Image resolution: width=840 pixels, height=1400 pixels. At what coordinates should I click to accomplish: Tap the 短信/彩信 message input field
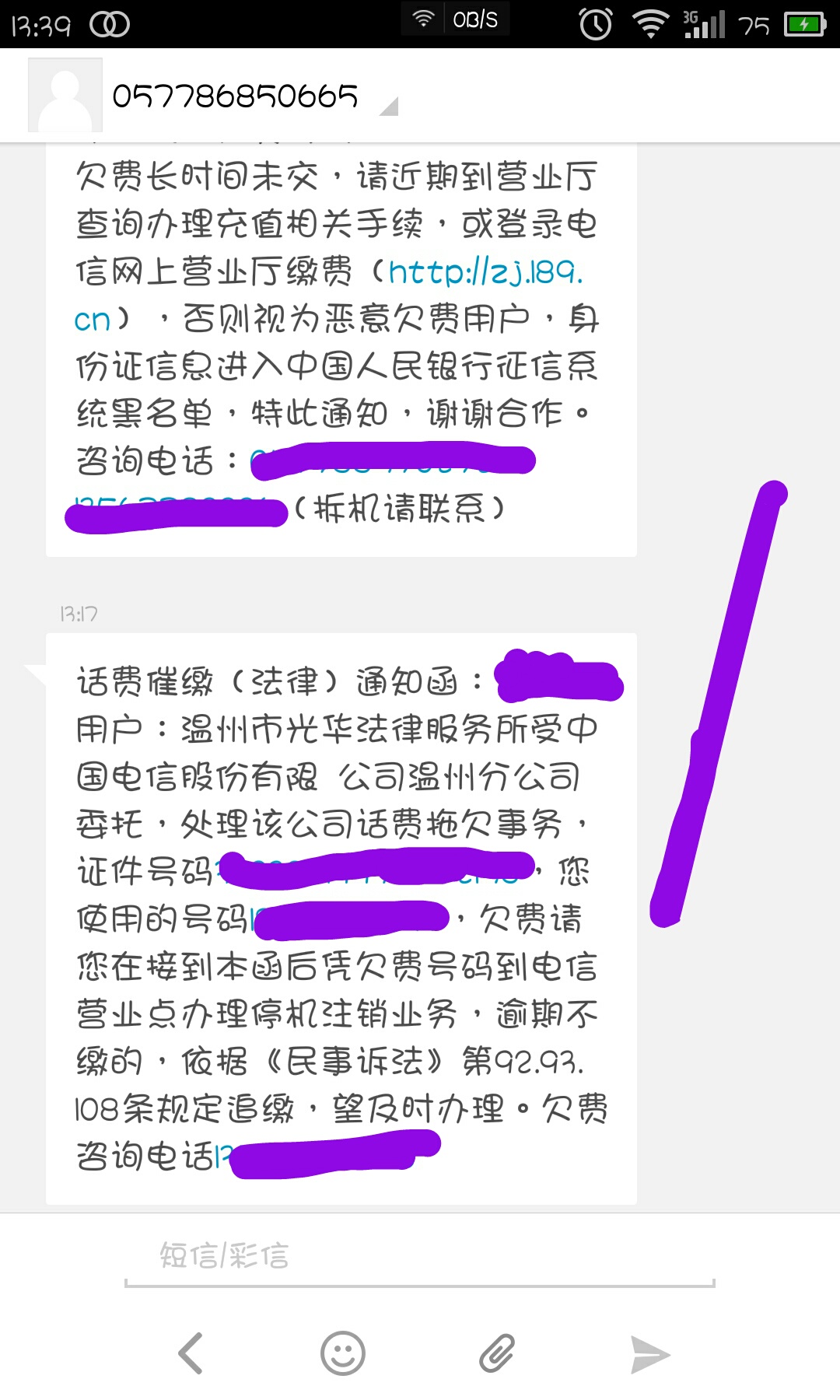coord(420,1256)
